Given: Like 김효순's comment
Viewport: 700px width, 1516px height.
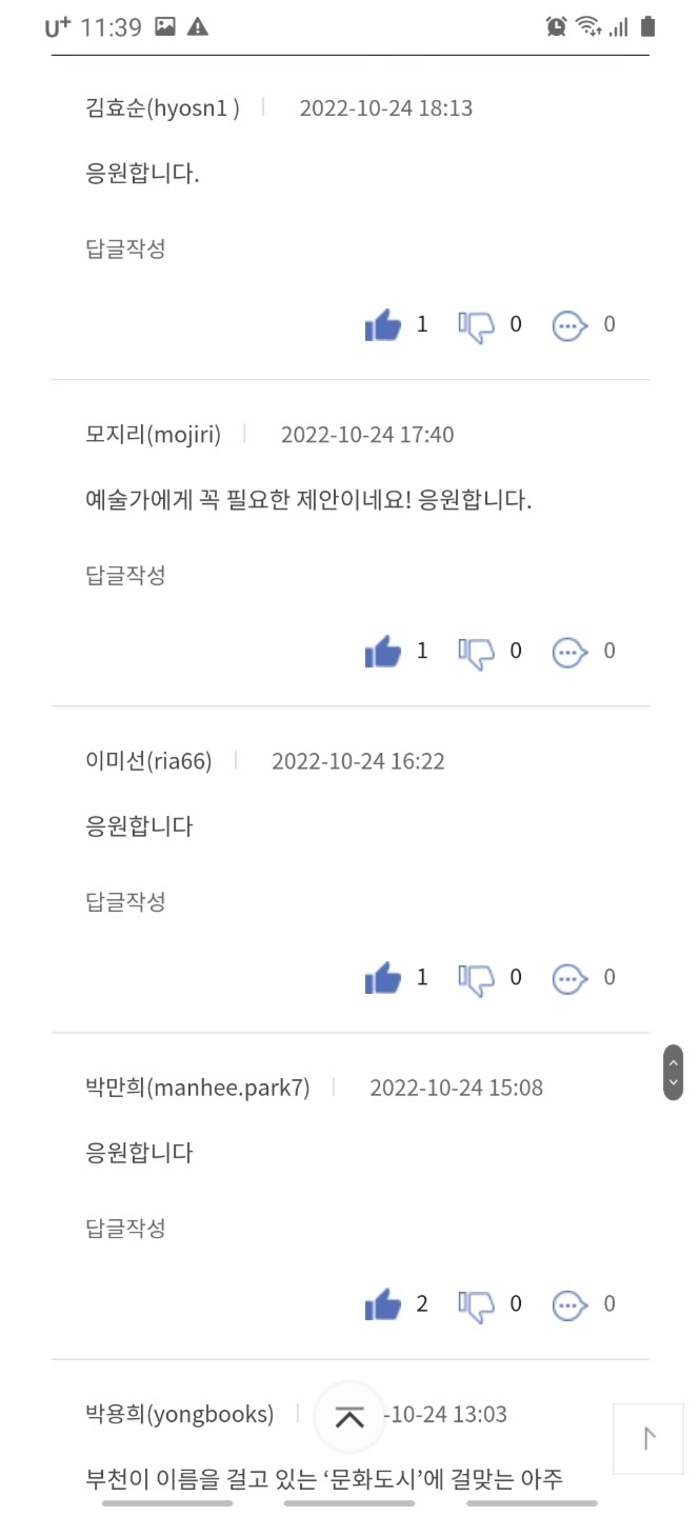Looking at the screenshot, I should pos(383,325).
